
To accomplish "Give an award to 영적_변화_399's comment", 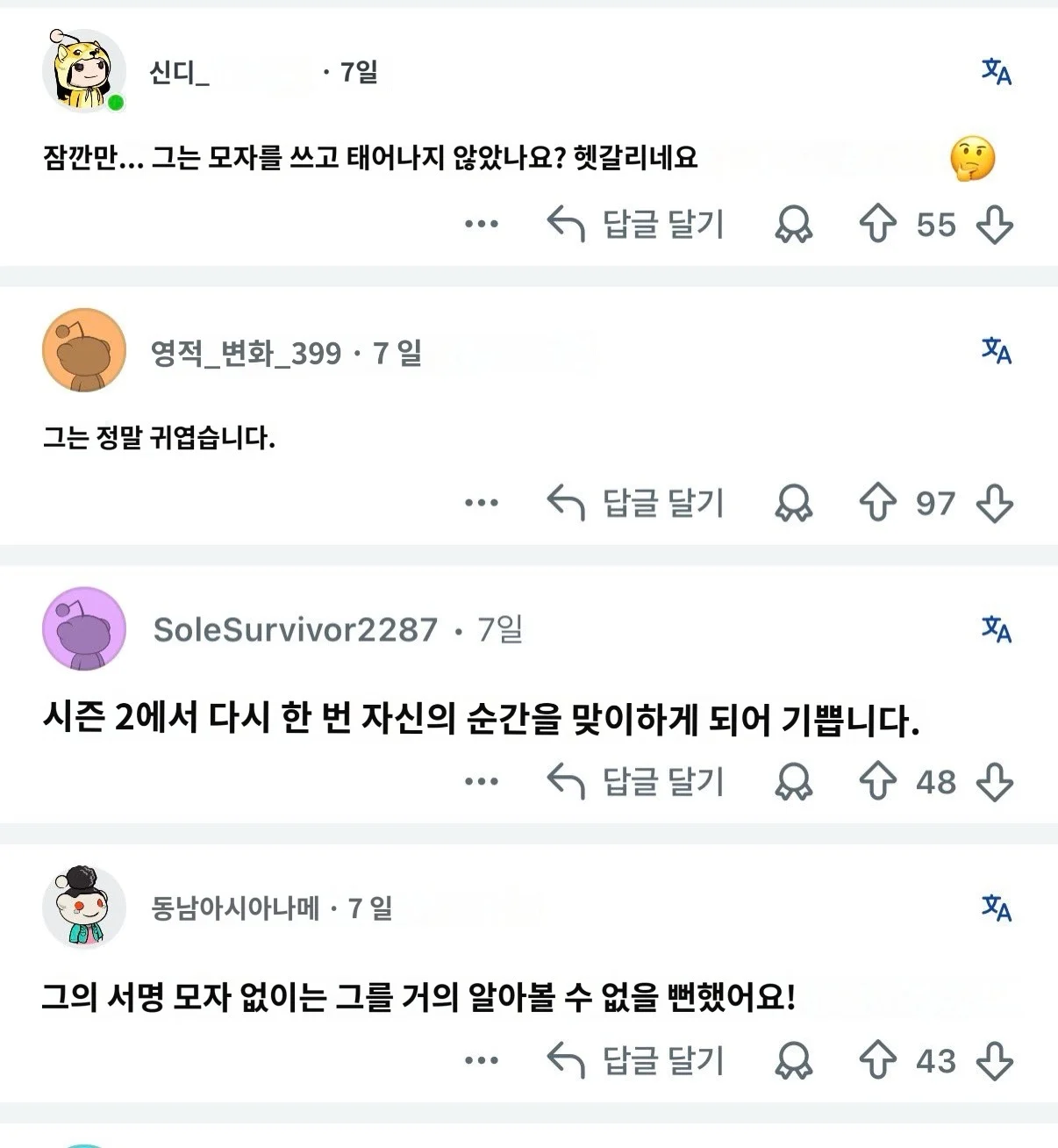I will [x=794, y=504].
